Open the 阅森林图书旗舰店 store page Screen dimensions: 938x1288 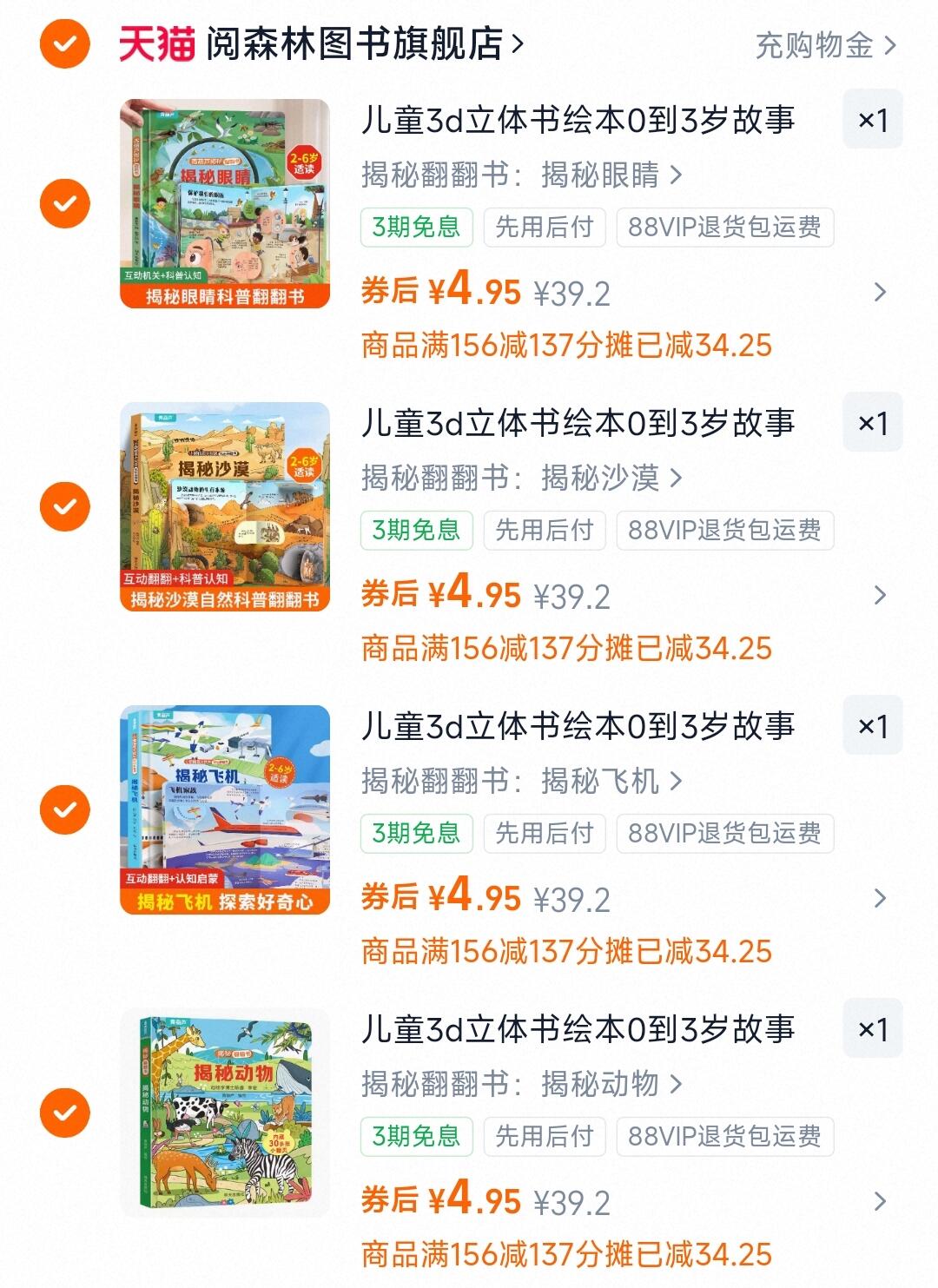point(354,43)
